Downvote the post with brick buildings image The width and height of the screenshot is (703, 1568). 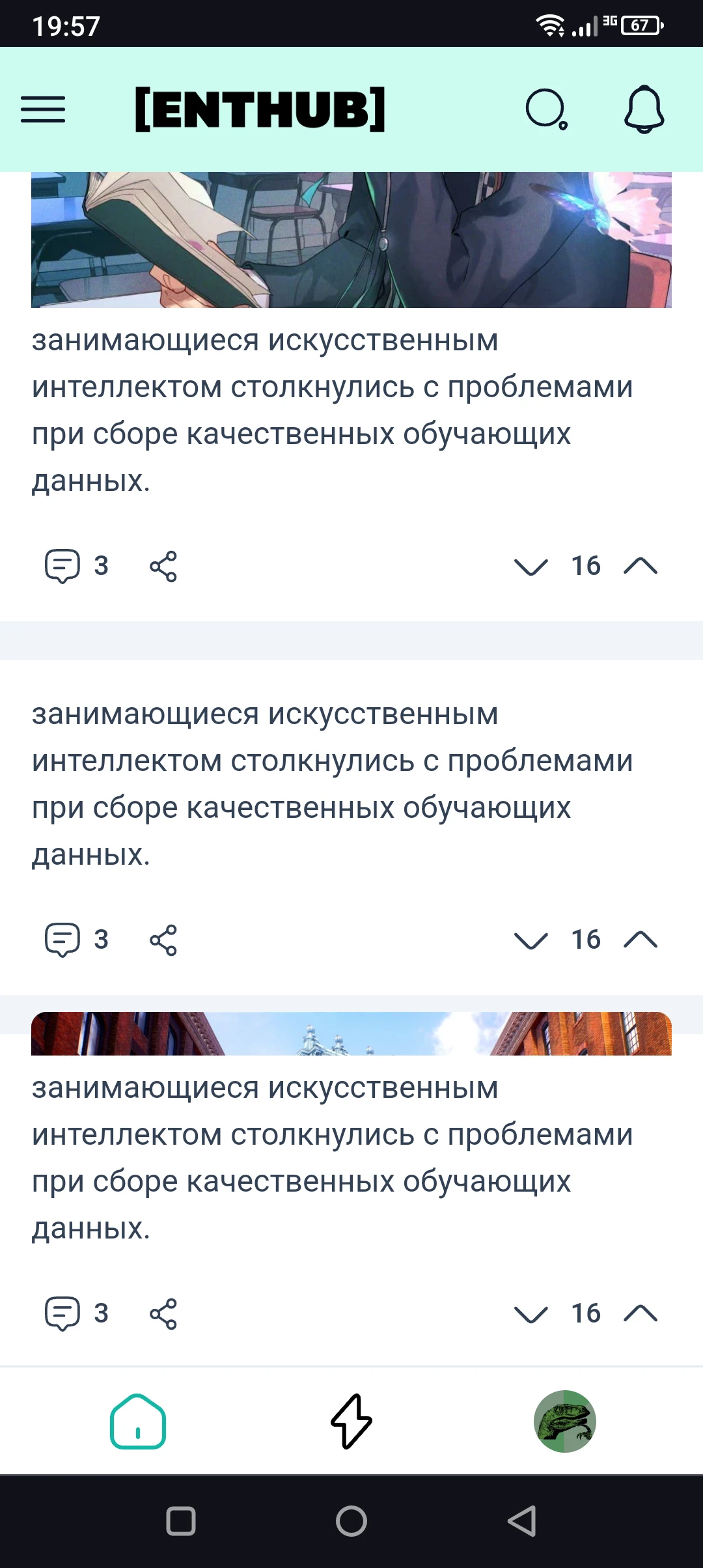tap(531, 1313)
